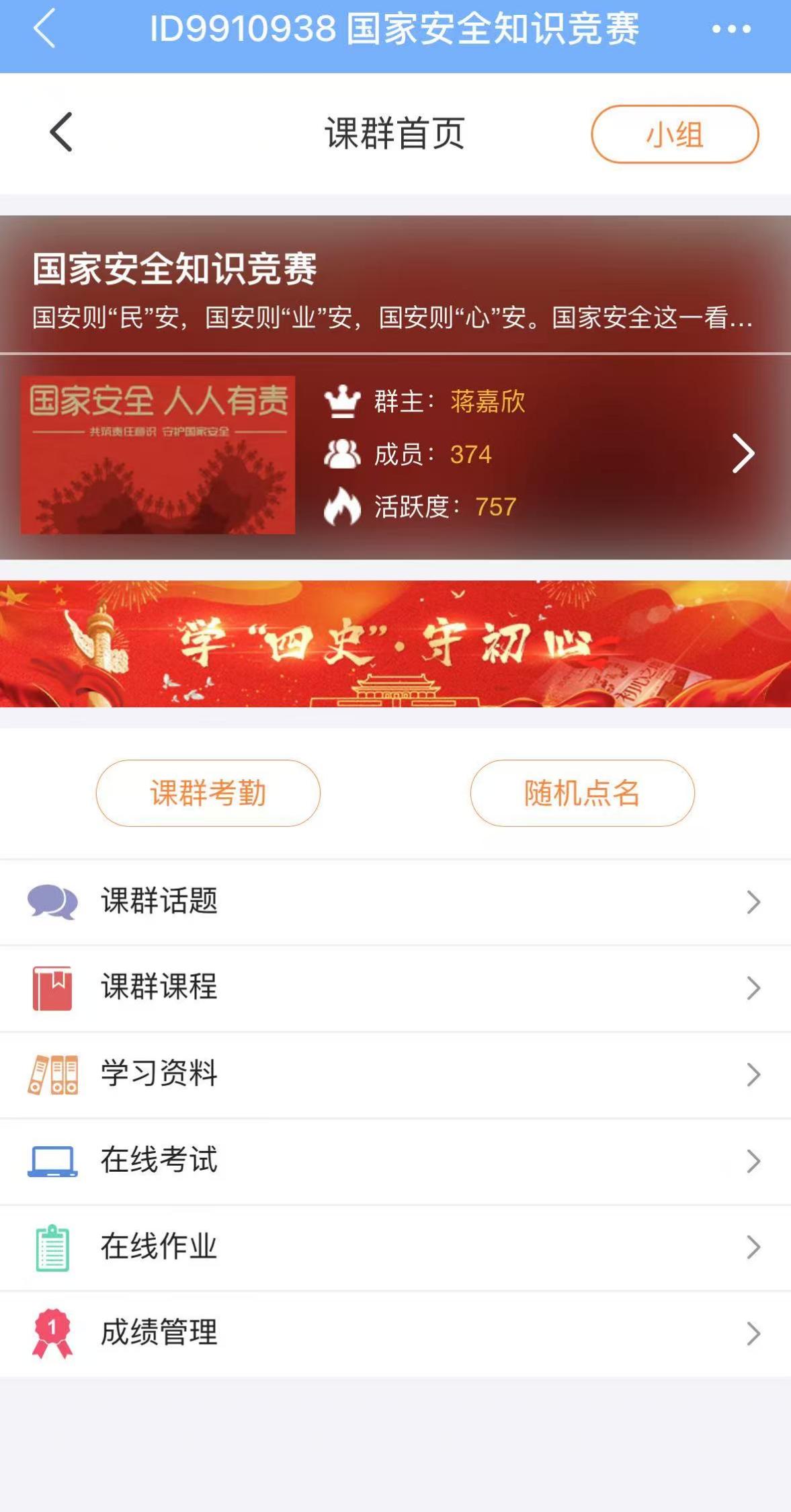Open group details with the white chevron
Image resolution: width=791 pixels, height=1512 pixels.
click(x=743, y=454)
